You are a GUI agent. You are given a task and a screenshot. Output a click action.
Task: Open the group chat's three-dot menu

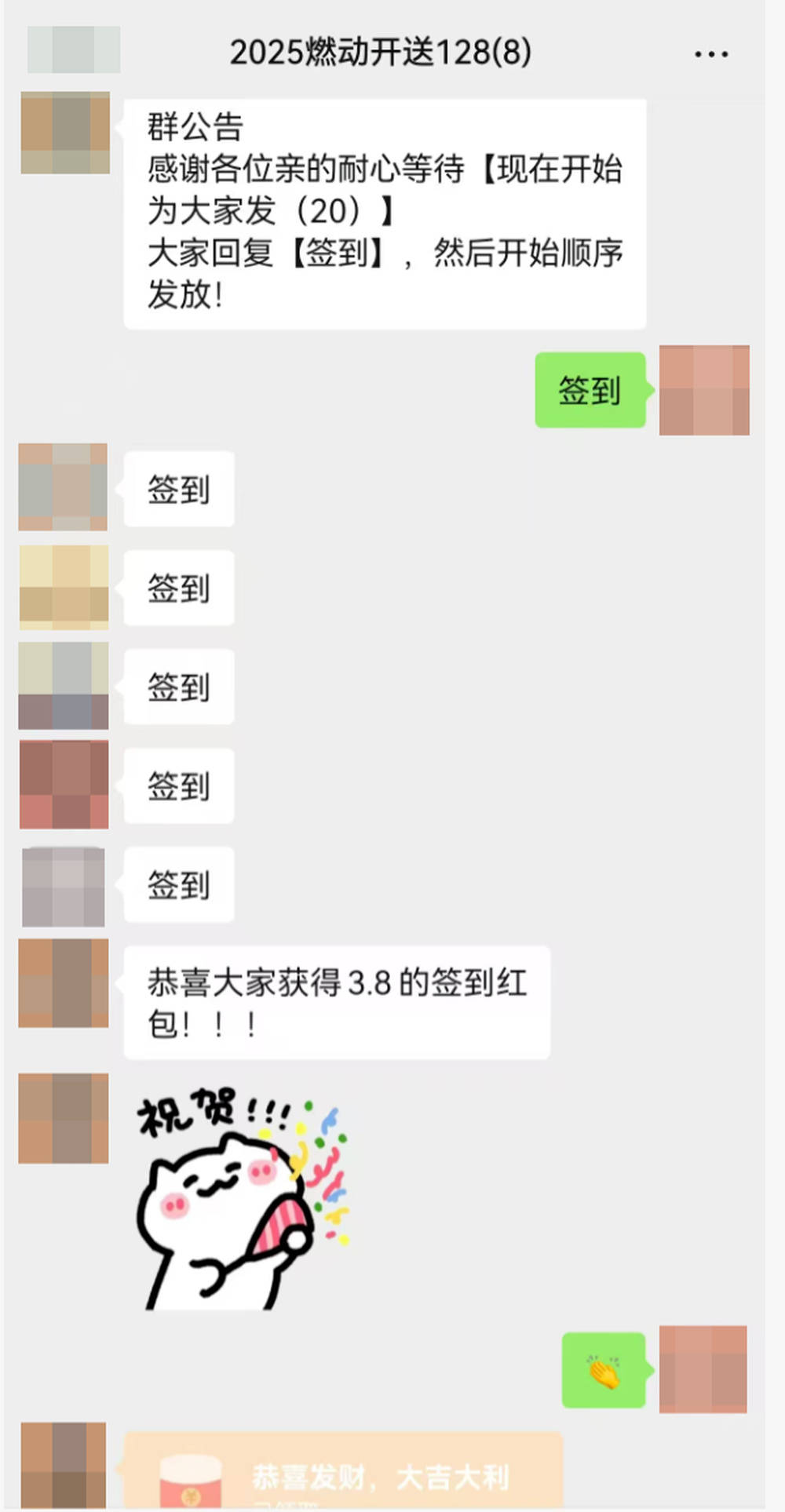pyautogui.click(x=710, y=54)
